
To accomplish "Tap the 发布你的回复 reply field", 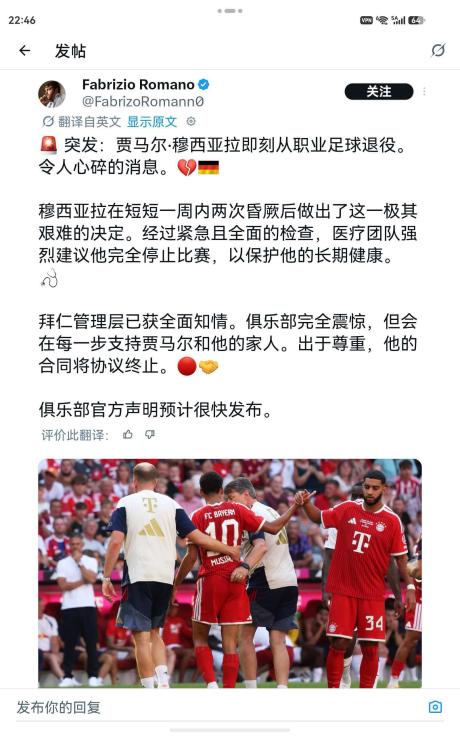I will 216,707.
